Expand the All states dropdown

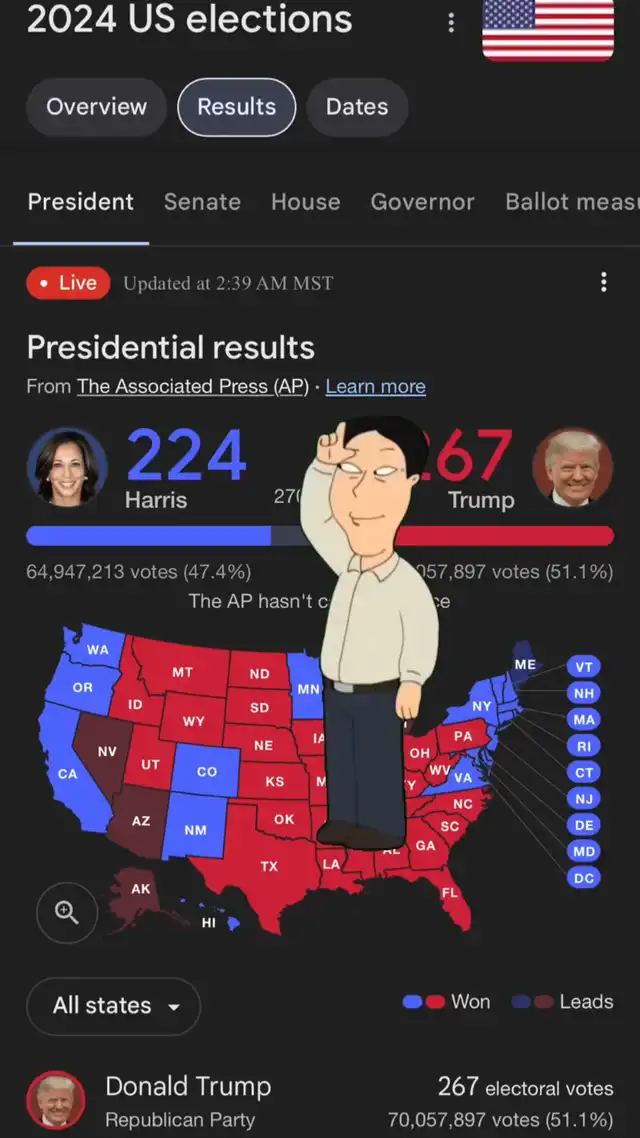coord(113,1006)
